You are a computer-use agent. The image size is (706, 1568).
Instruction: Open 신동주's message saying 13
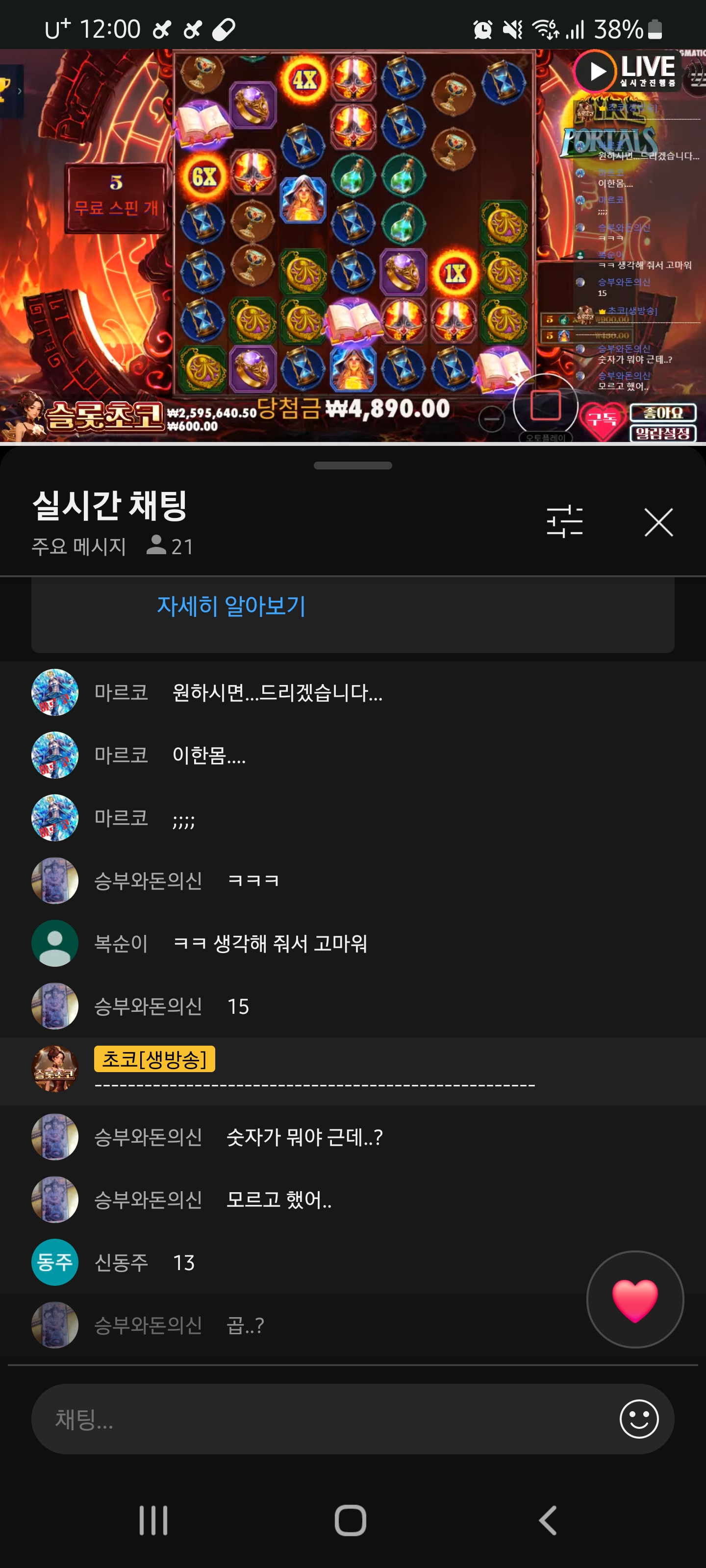[x=183, y=1262]
